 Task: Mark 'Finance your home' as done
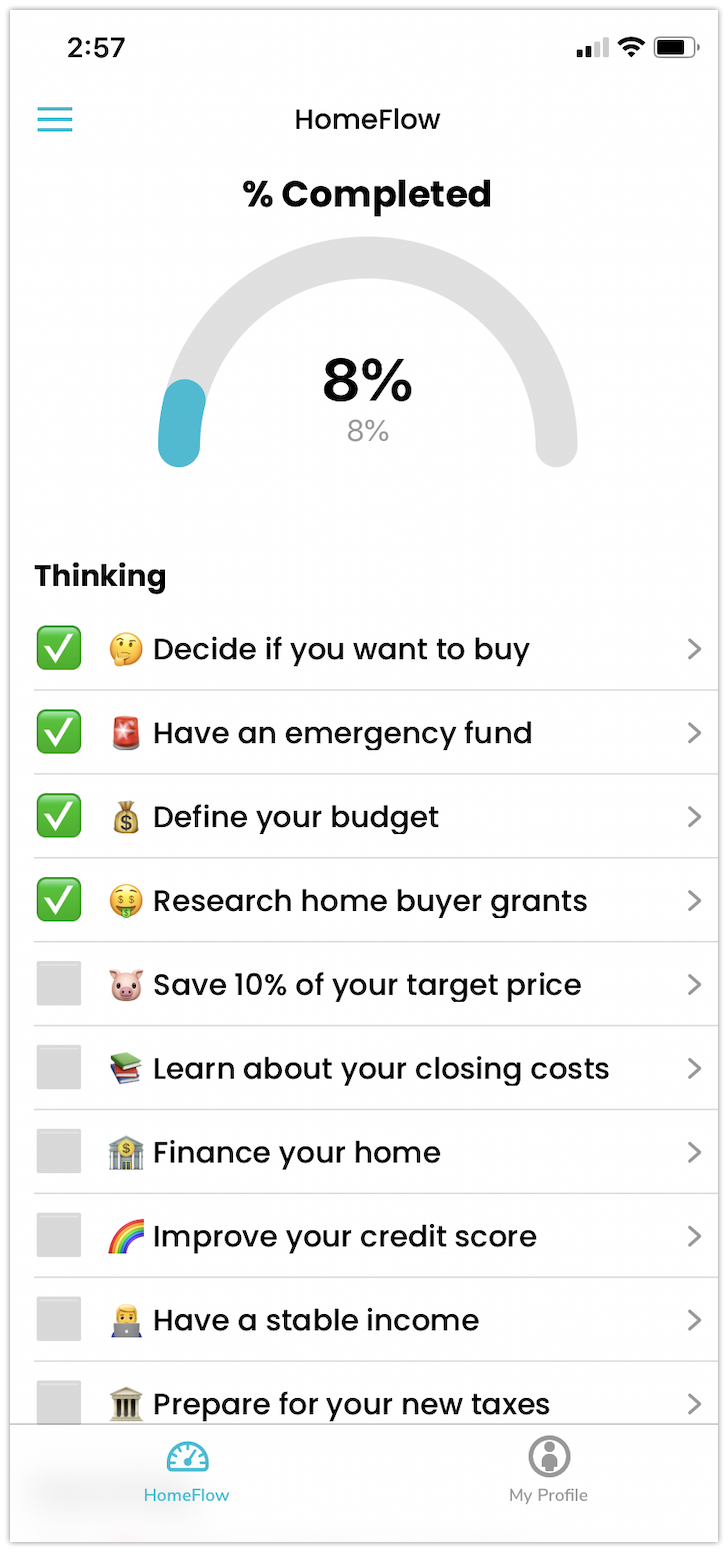[x=59, y=1153]
